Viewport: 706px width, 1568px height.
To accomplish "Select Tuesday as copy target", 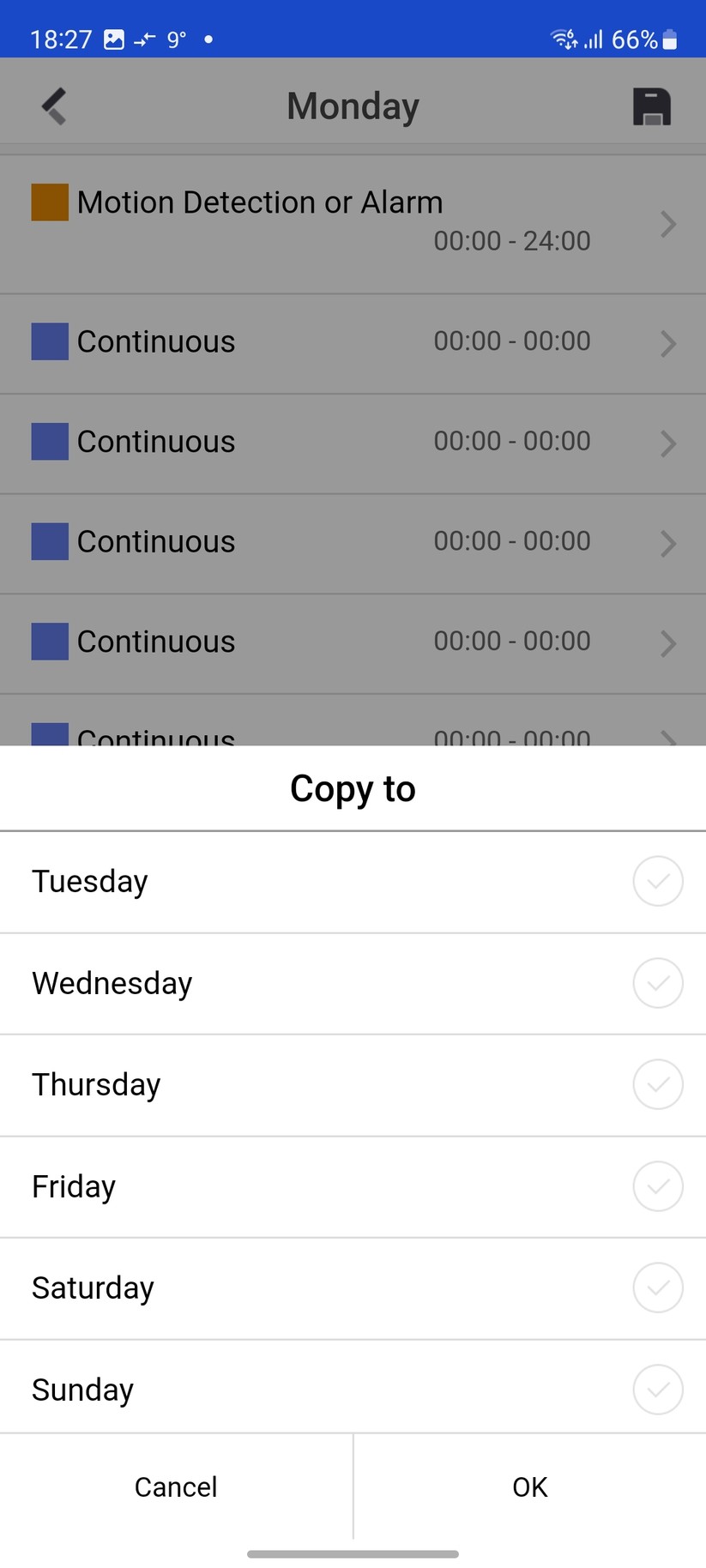I will pyautogui.click(x=657, y=881).
